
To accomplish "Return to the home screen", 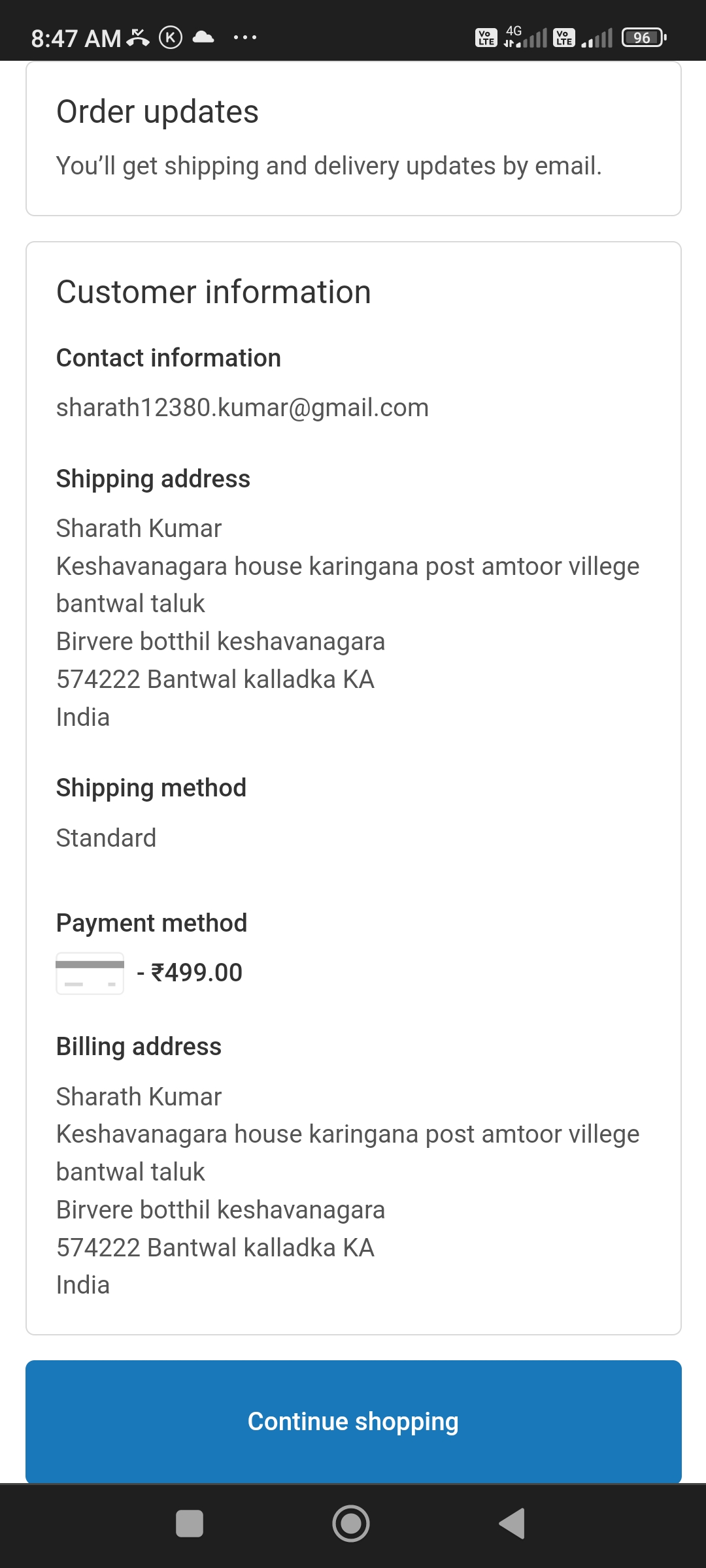I will click(351, 1524).
